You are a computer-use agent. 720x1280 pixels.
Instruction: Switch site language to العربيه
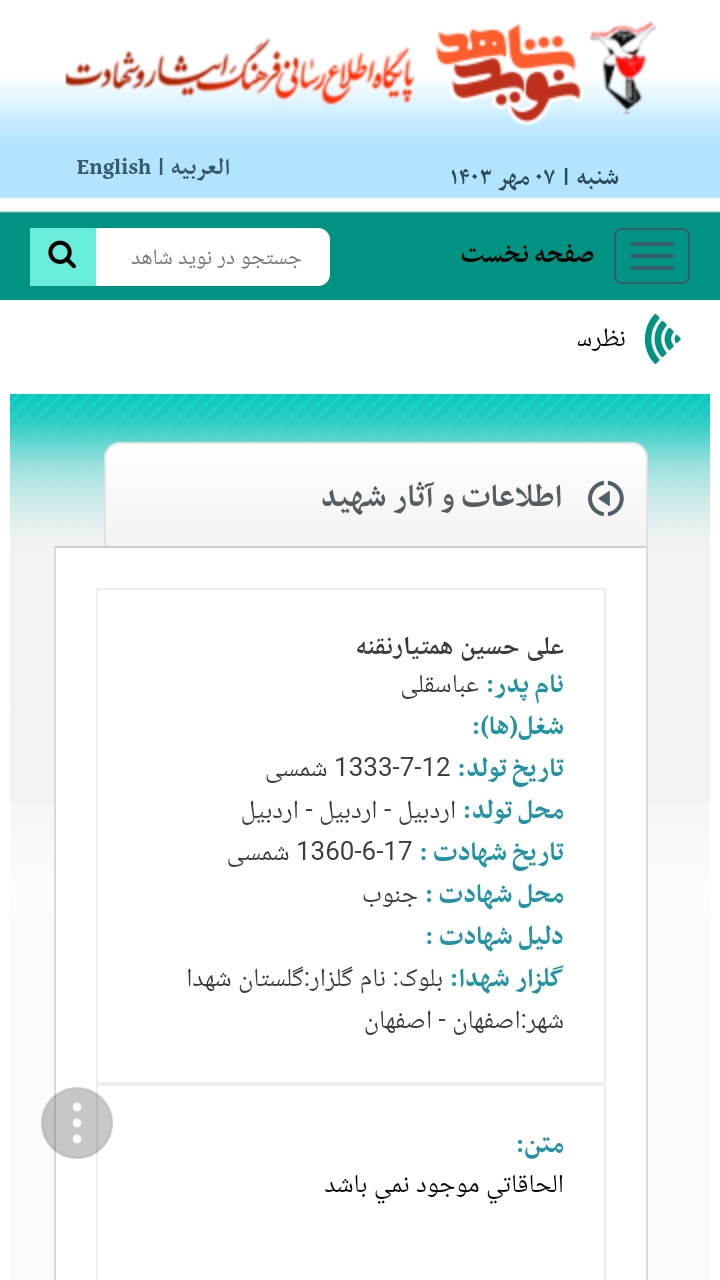200,167
